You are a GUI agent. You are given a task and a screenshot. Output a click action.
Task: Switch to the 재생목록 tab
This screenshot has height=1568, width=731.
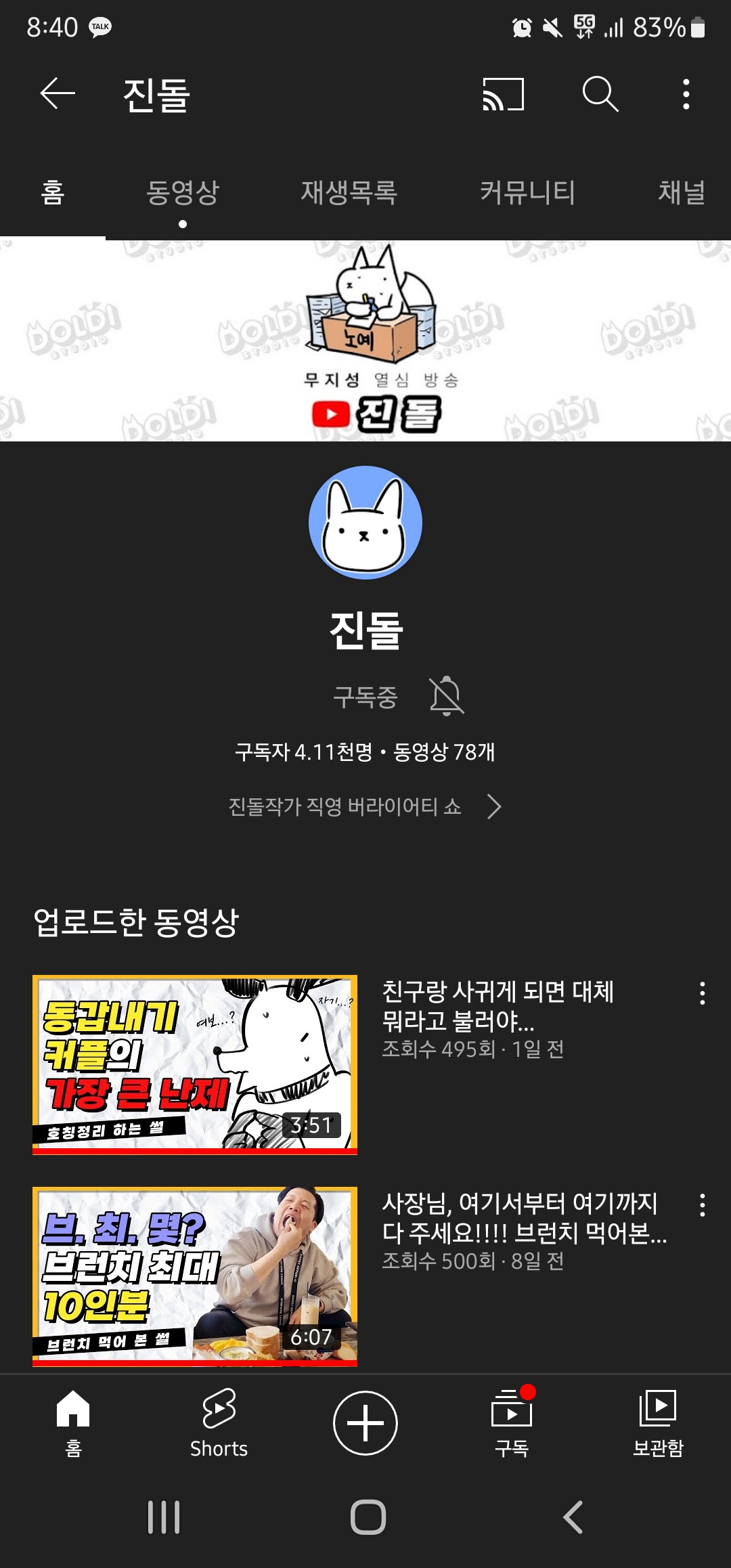pyautogui.click(x=349, y=193)
